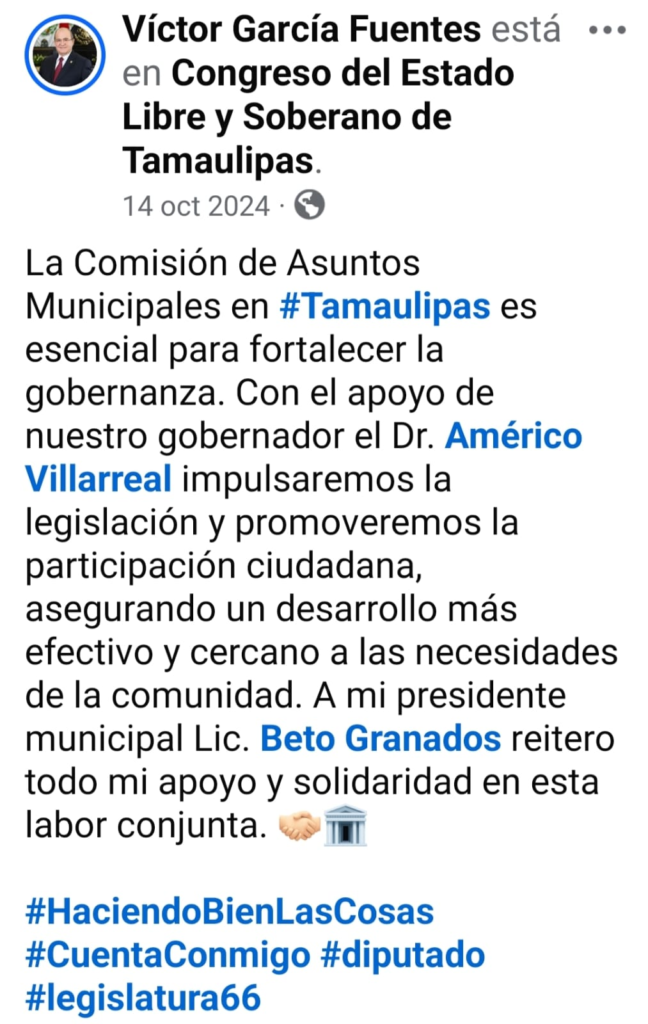Image resolution: width=648 pixels, height=1024 pixels.
Task: Open the post's three-dot options menu
Action: (607, 31)
